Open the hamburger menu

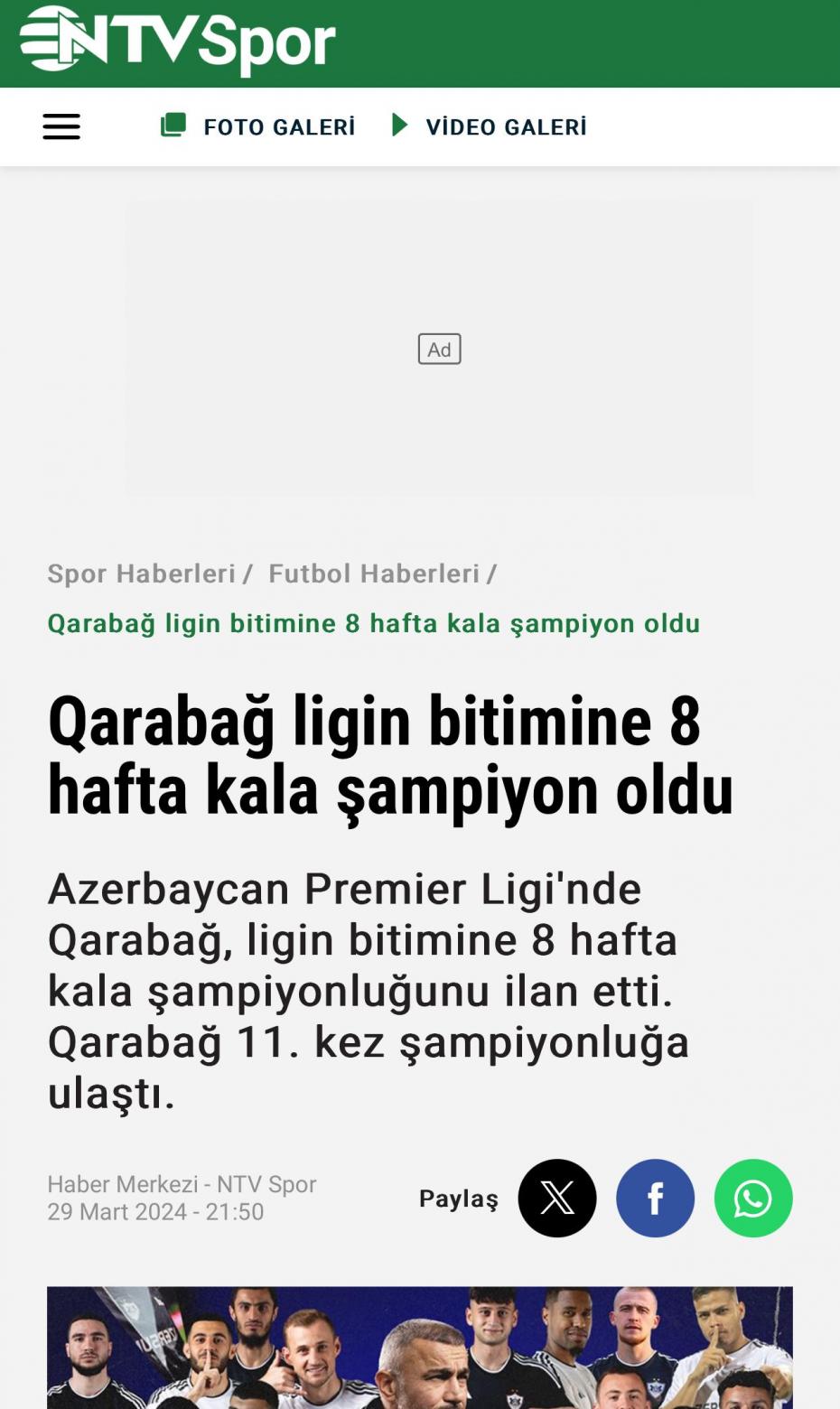[x=61, y=126]
